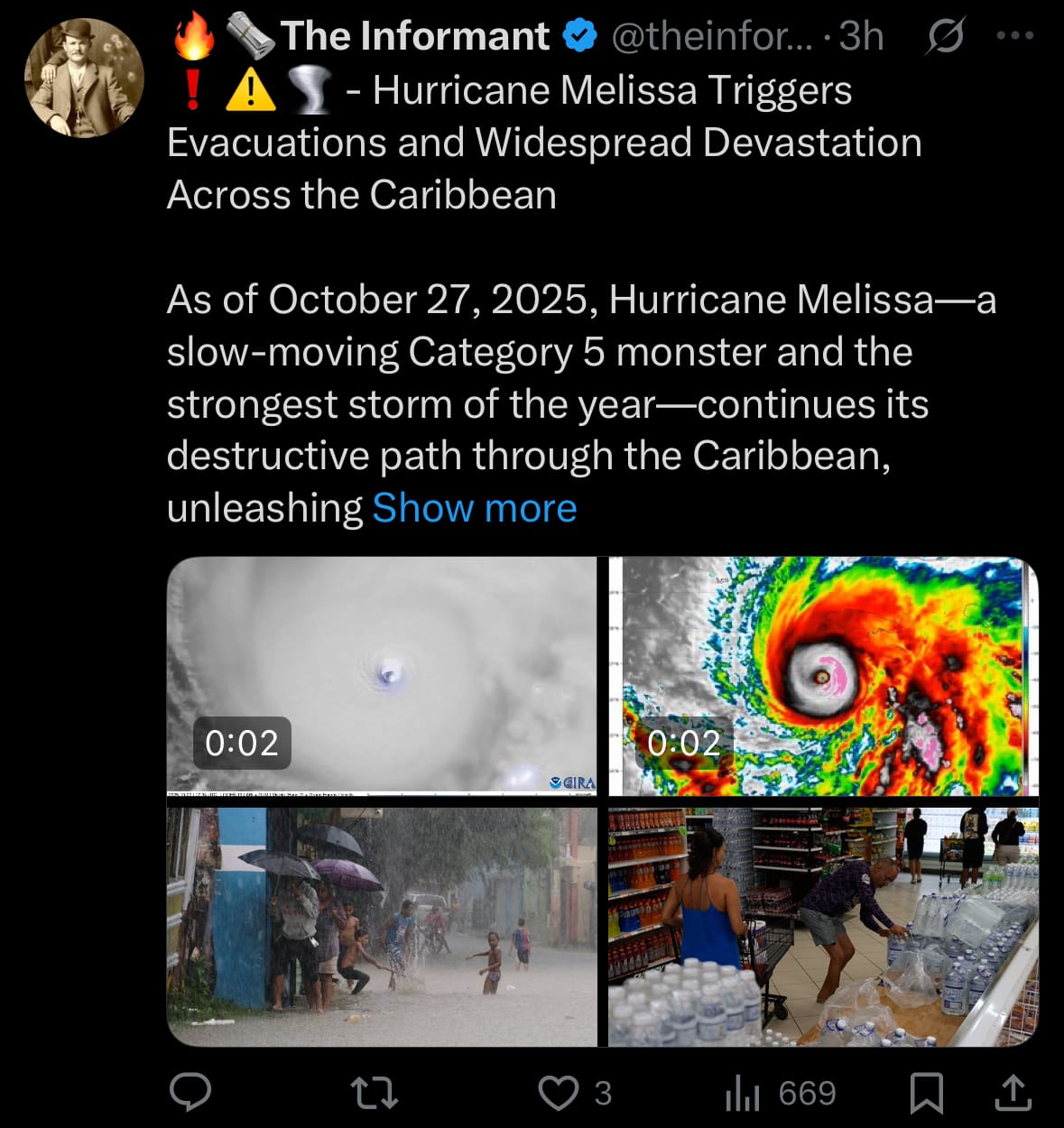Bookmark The Informant's post
Screen dimensions: 1064x1128
click(x=927, y=1093)
